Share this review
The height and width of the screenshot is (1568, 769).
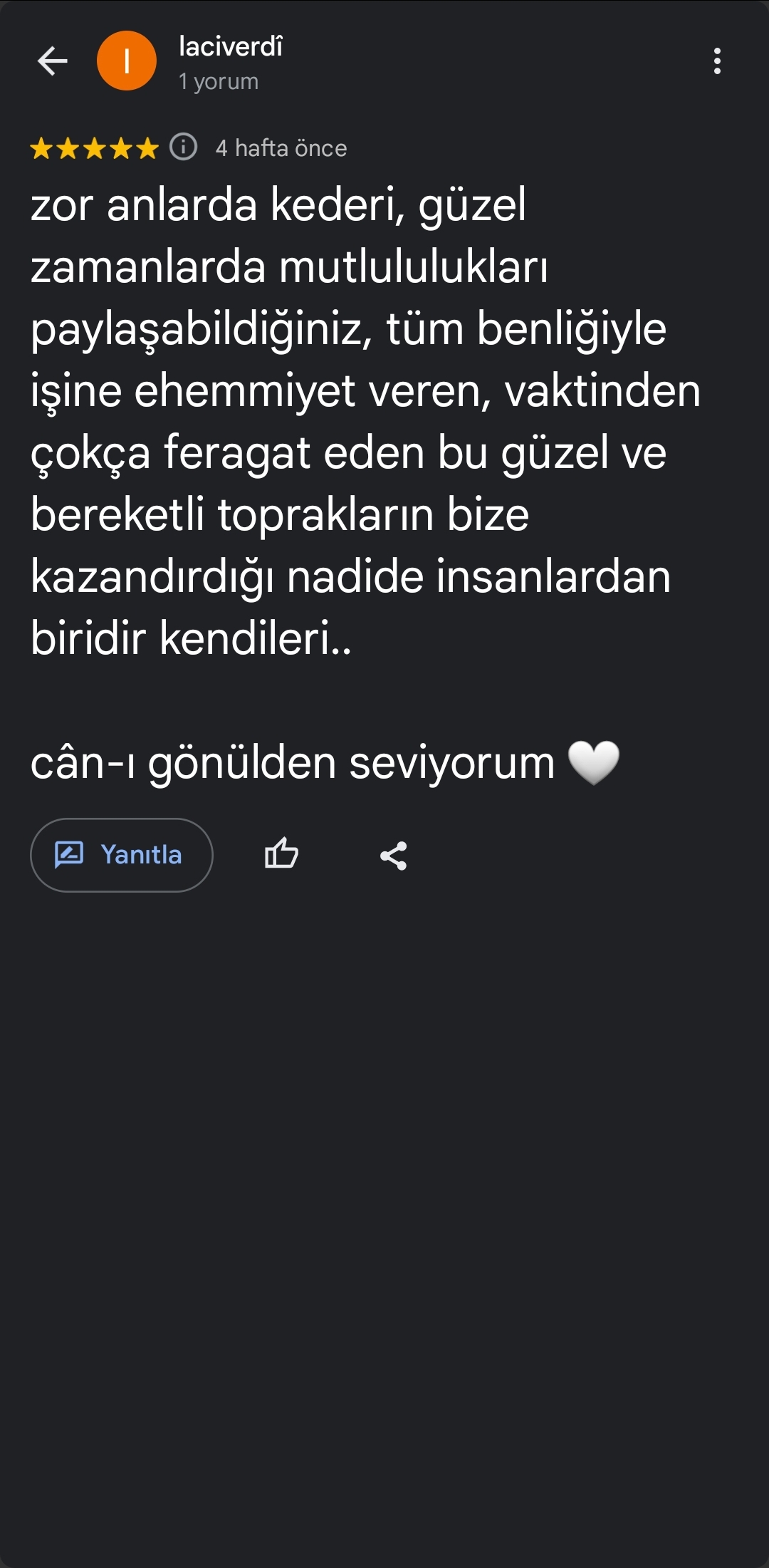pos(393,856)
